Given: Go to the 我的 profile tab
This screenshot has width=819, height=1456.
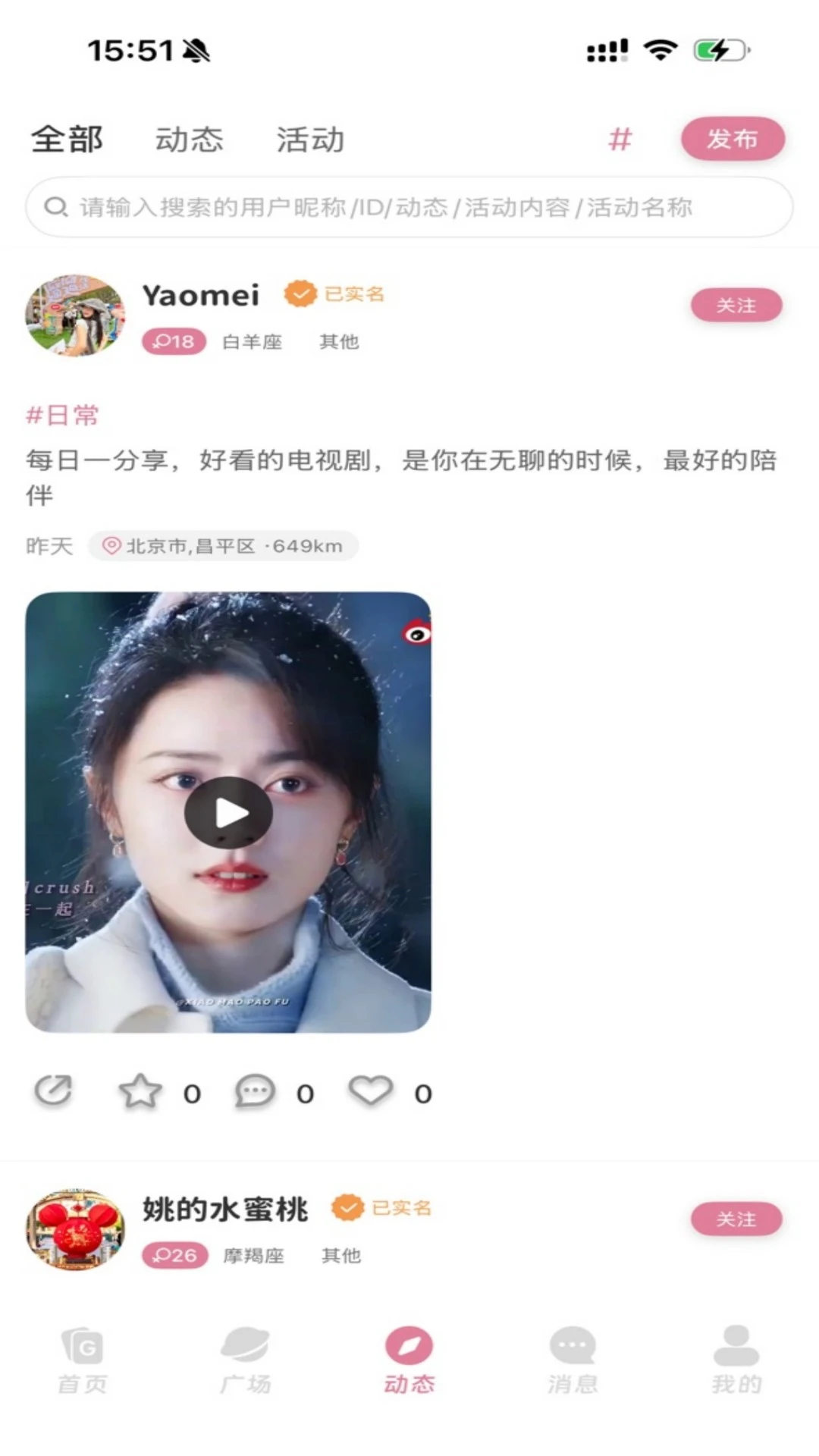Looking at the screenshot, I should click(736, 1360).
